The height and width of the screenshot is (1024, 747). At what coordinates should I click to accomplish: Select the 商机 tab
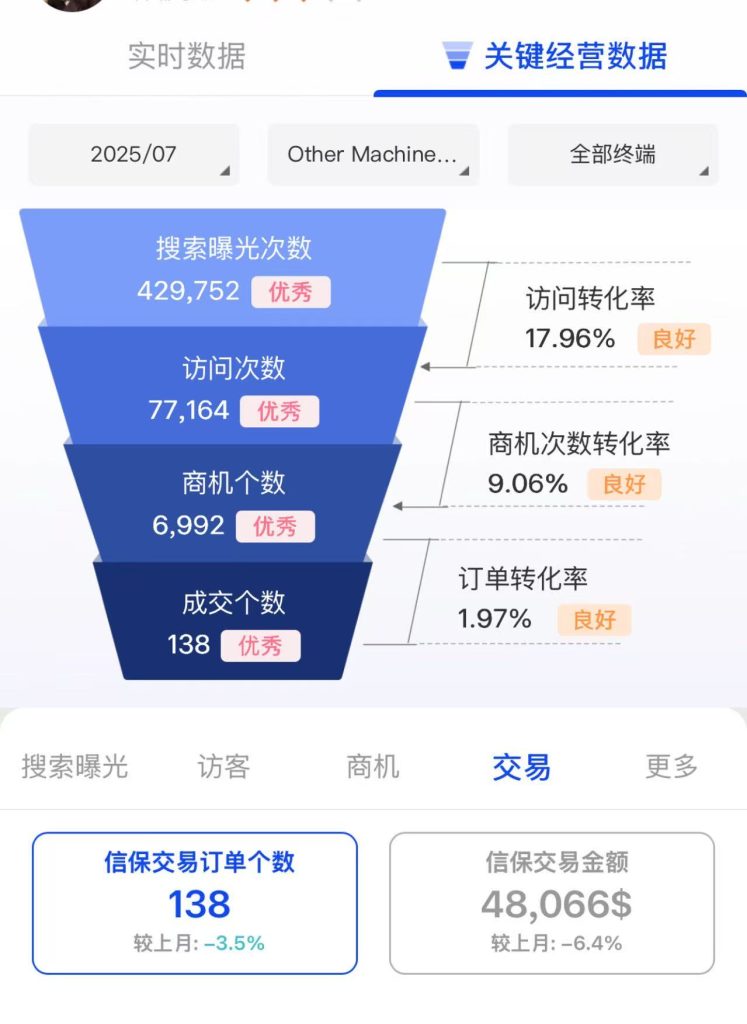click(372, 767)
